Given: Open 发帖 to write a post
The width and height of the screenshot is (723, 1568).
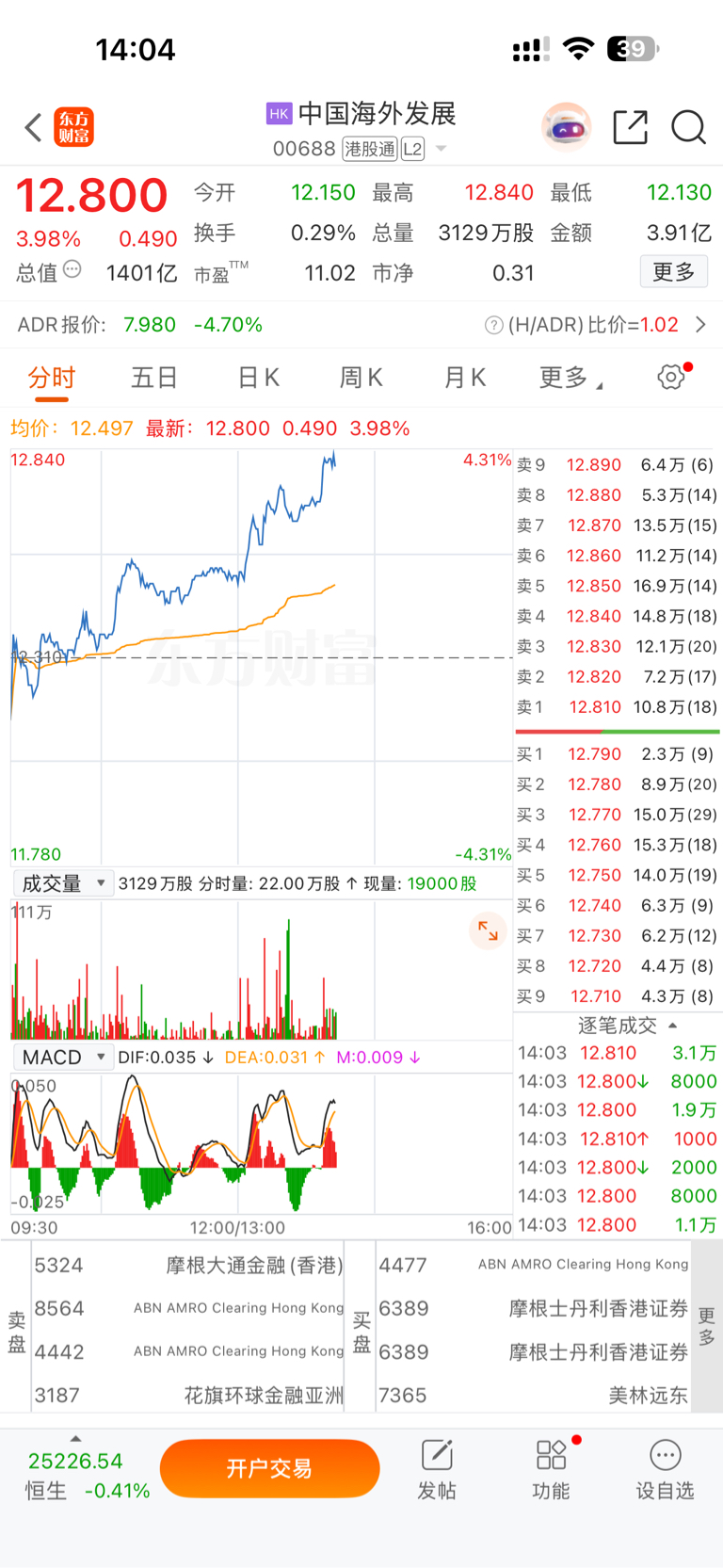Looking at the screenshot, I should point(437,1469).
